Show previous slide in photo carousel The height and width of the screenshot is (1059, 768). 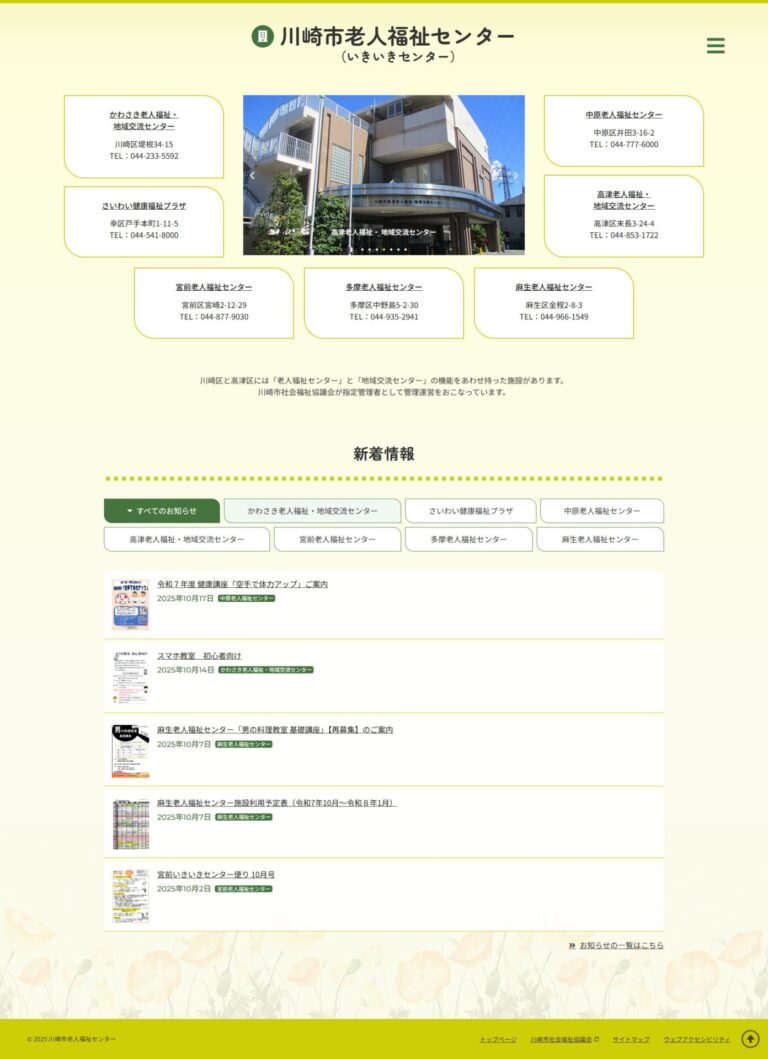coord(252,175)
